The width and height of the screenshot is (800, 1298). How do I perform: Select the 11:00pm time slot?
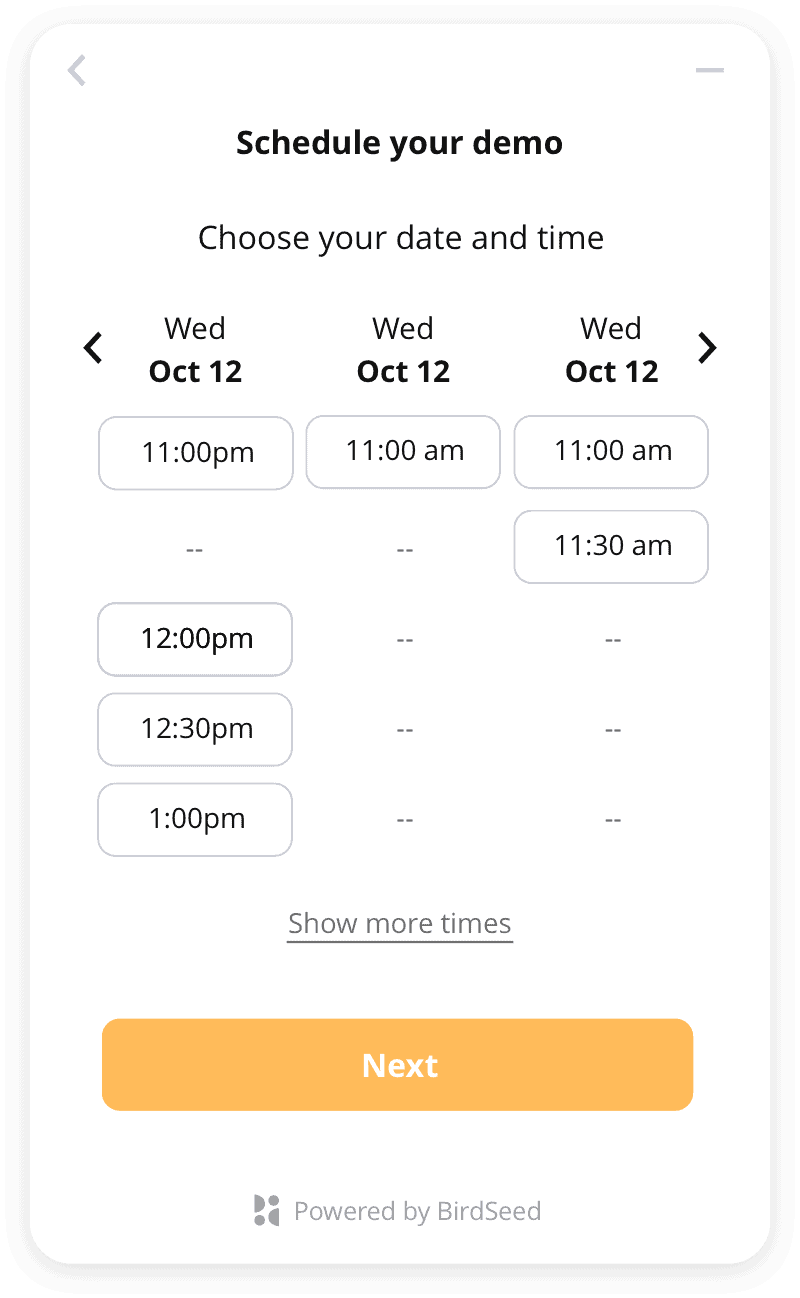point(196,453)
